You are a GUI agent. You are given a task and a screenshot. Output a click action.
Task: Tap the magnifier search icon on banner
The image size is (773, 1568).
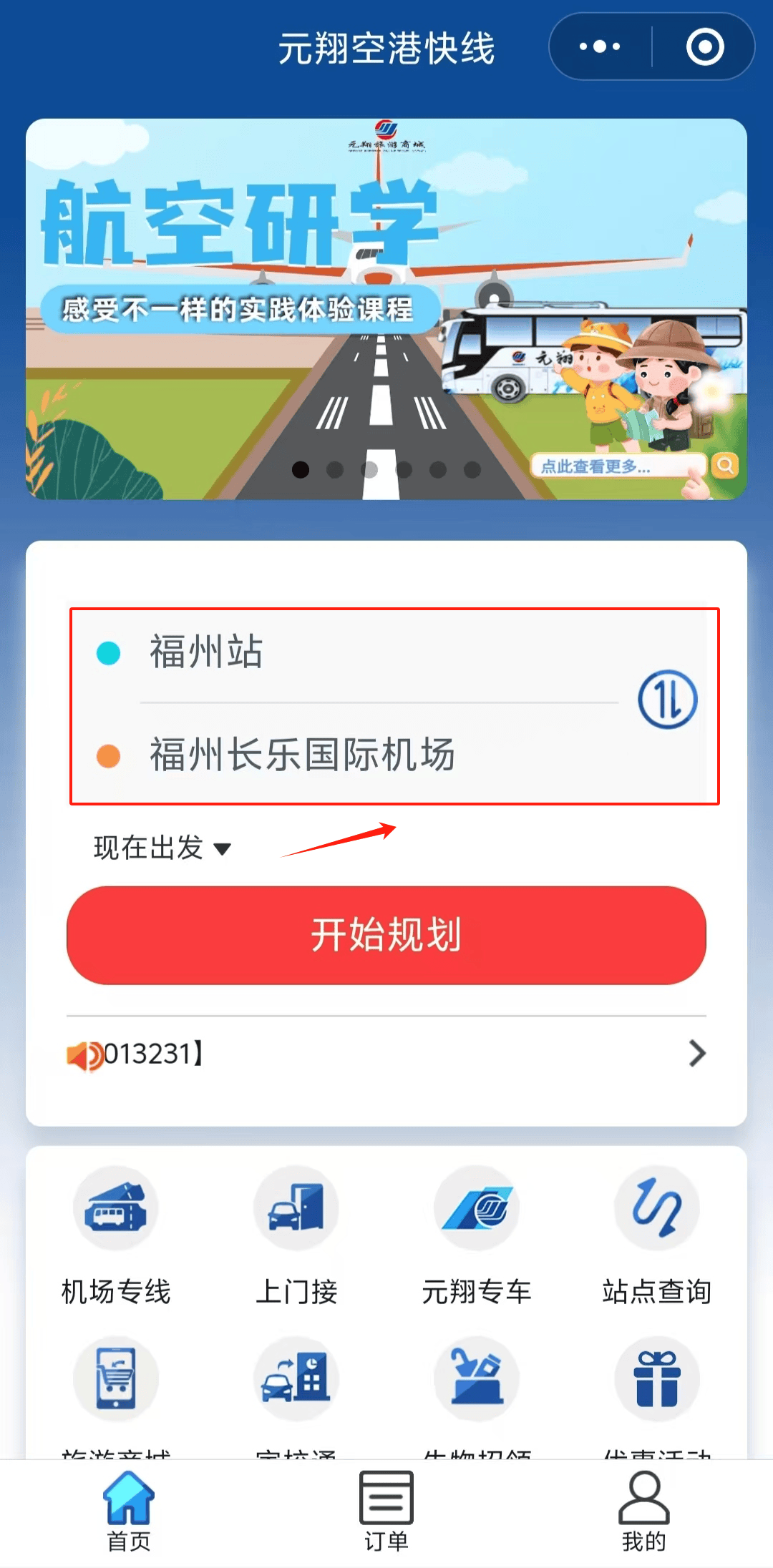click(725, 466)
